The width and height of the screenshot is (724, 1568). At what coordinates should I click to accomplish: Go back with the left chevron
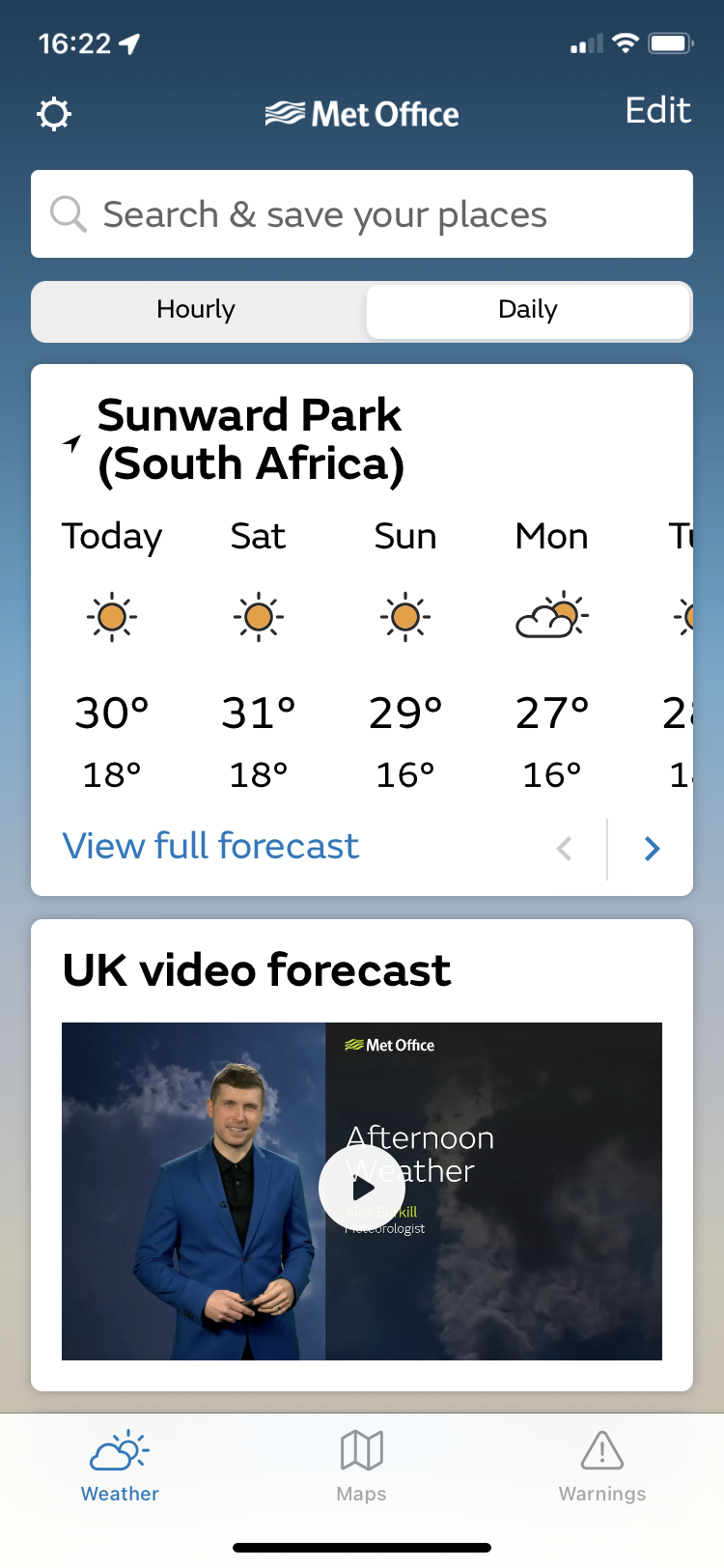pos(565,849)
